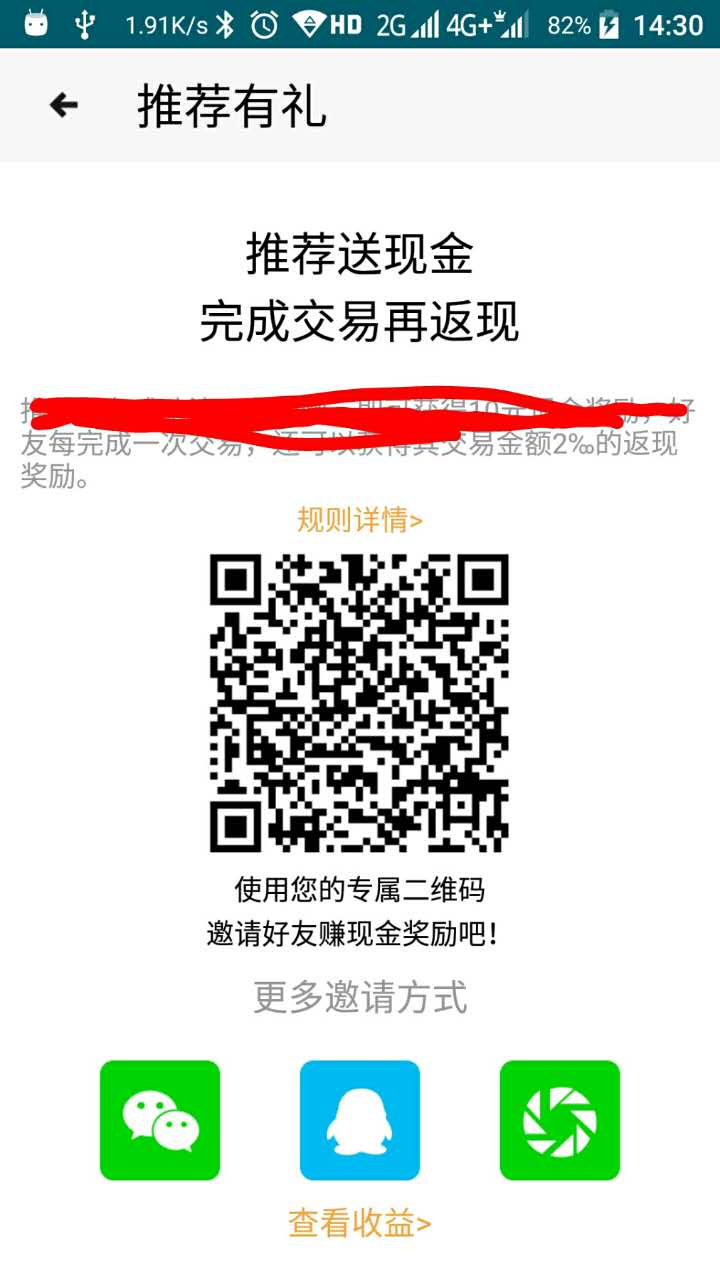Open the 查看收益 earnings link
720x1280 pixels.
(360, 1223)
